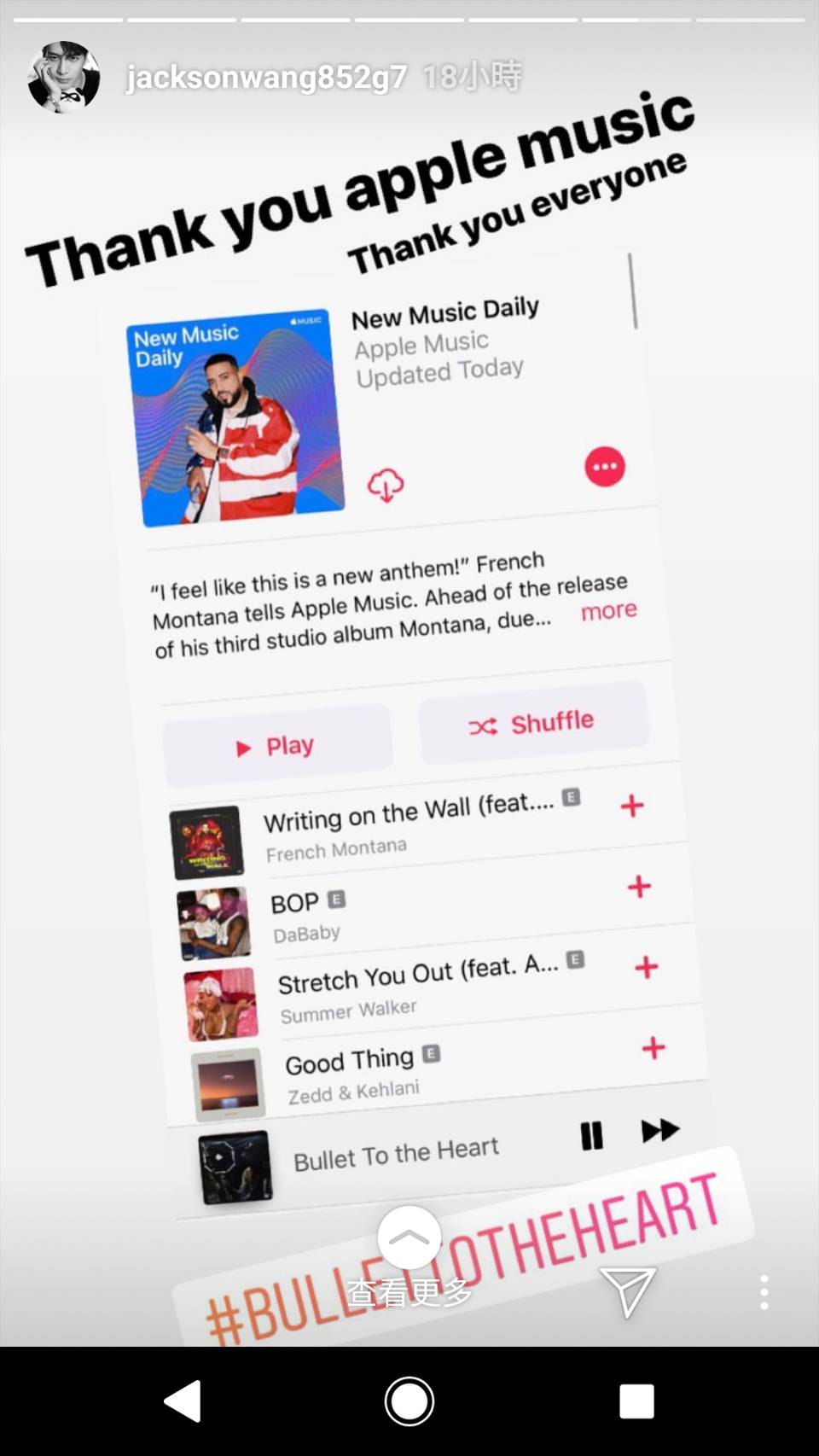Image resolution: width=819 pixels, height=1456 pixels.
Task: Open the story's three-dot options menu
Action: tap(764, 1292)
